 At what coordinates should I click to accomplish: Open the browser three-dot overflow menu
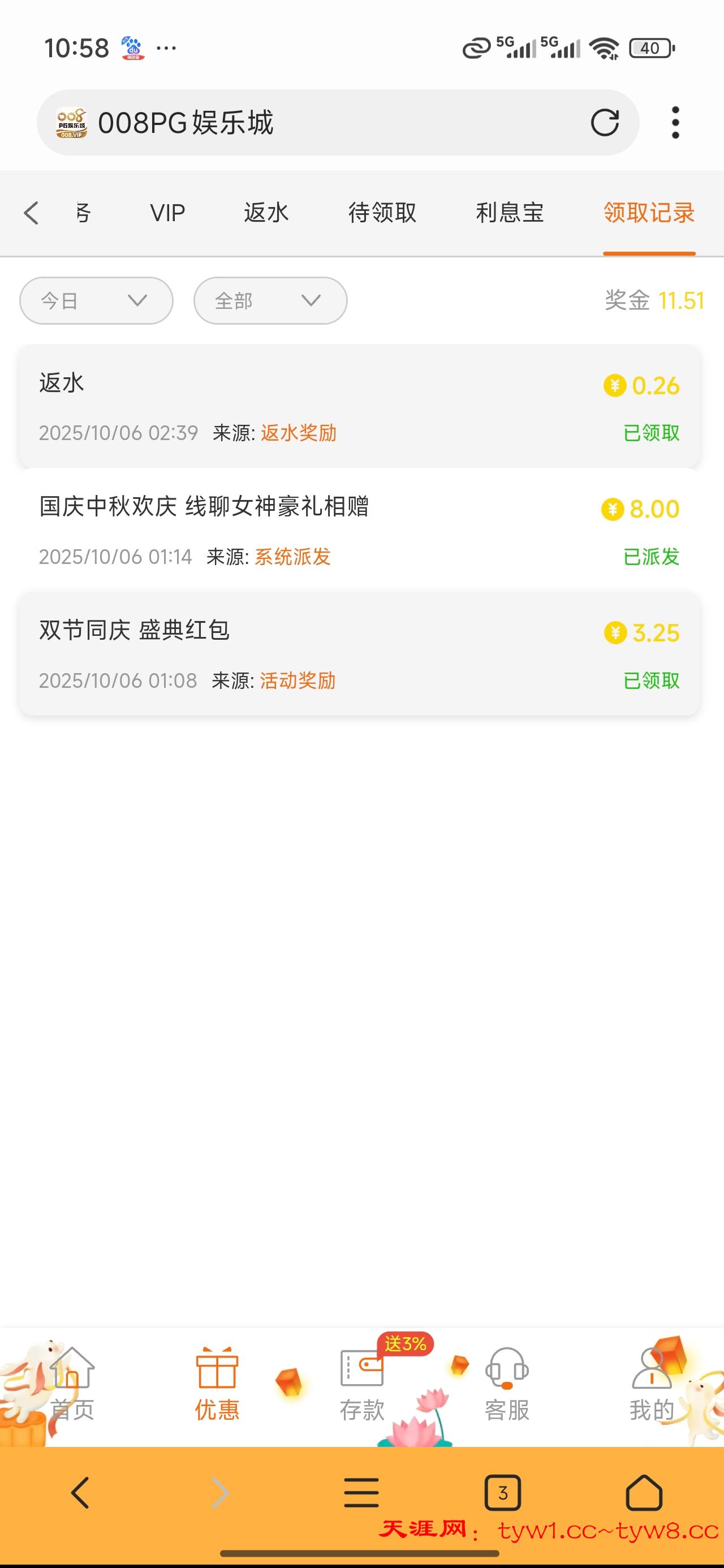click(x=675, y=122)
